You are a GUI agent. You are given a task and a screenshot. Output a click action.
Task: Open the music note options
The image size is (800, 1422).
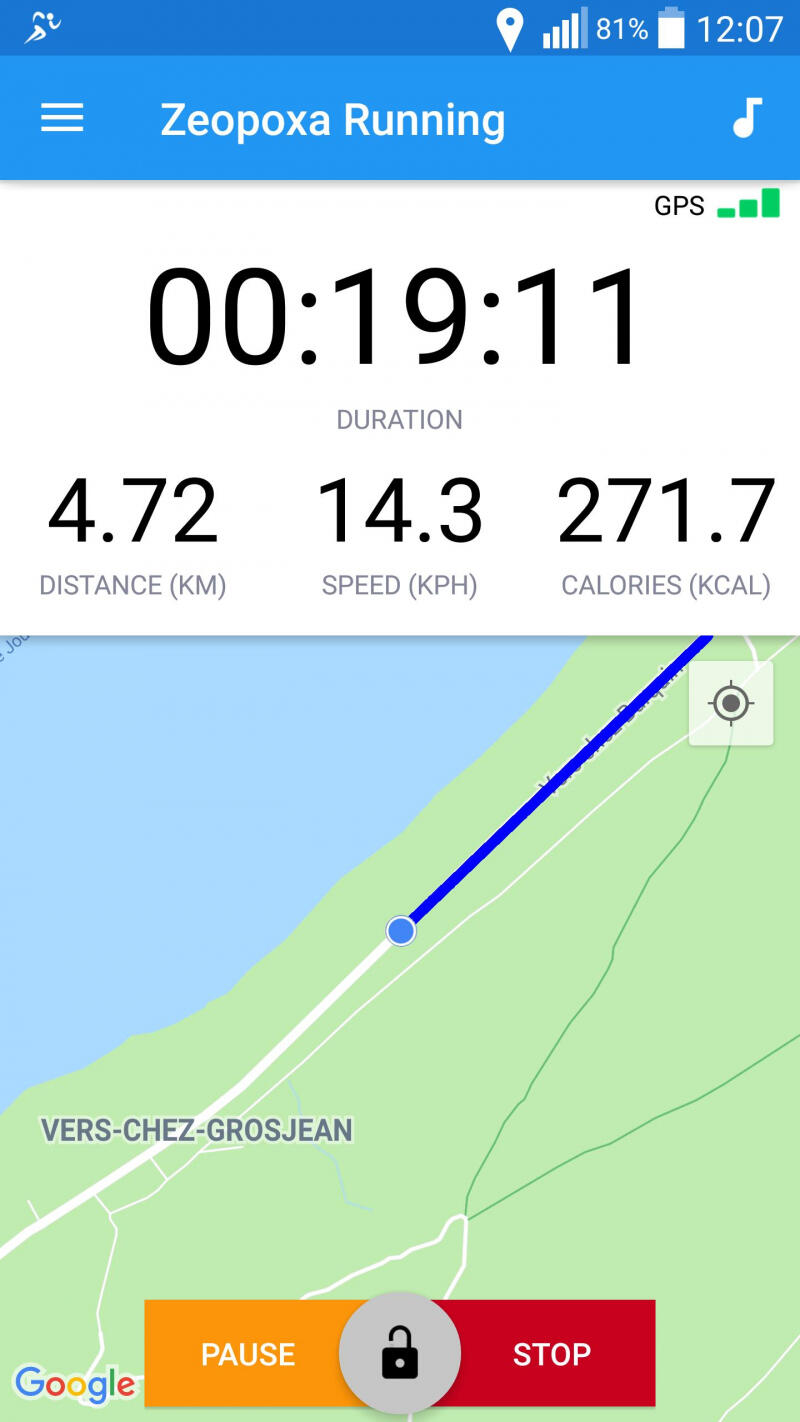coord(747,119)
